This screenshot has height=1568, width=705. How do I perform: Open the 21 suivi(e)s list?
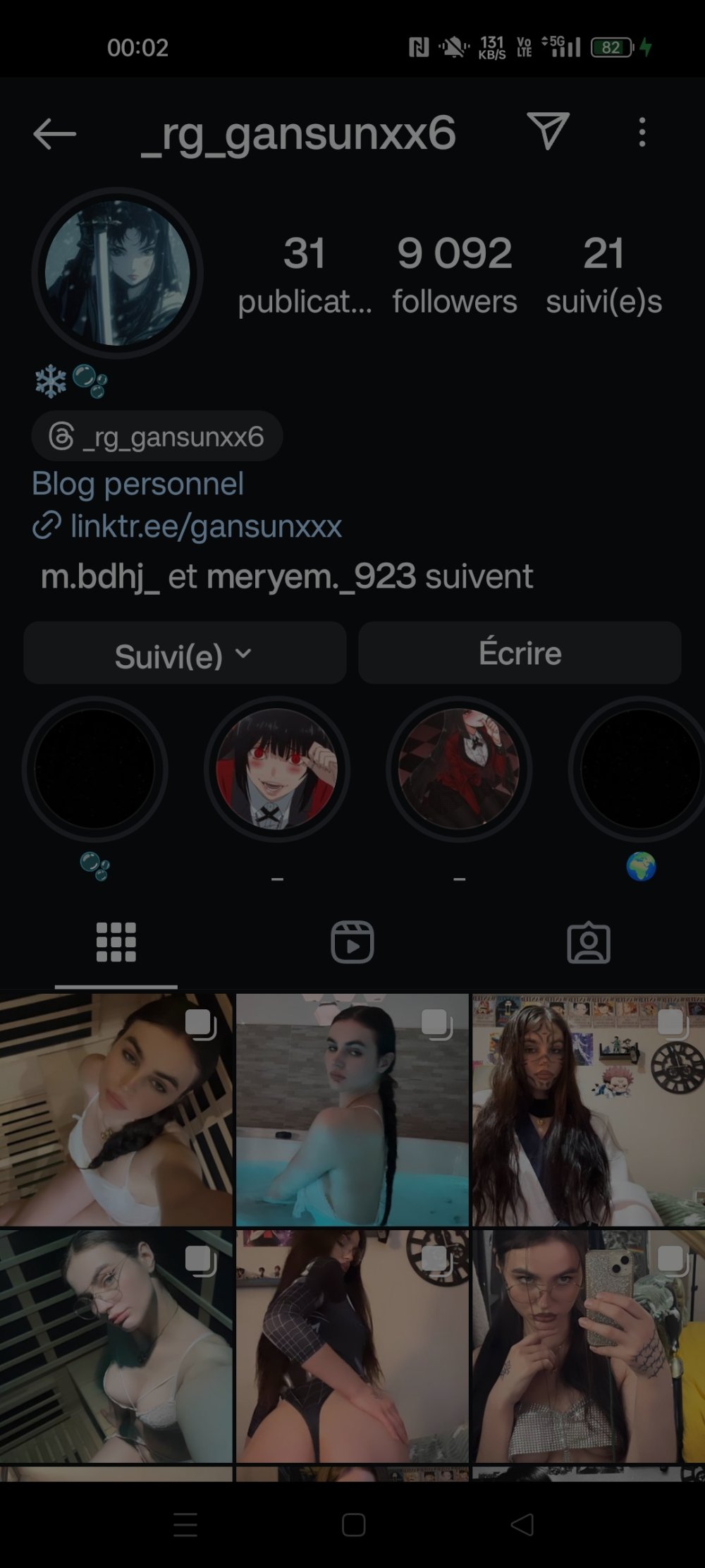click(603, 275)
